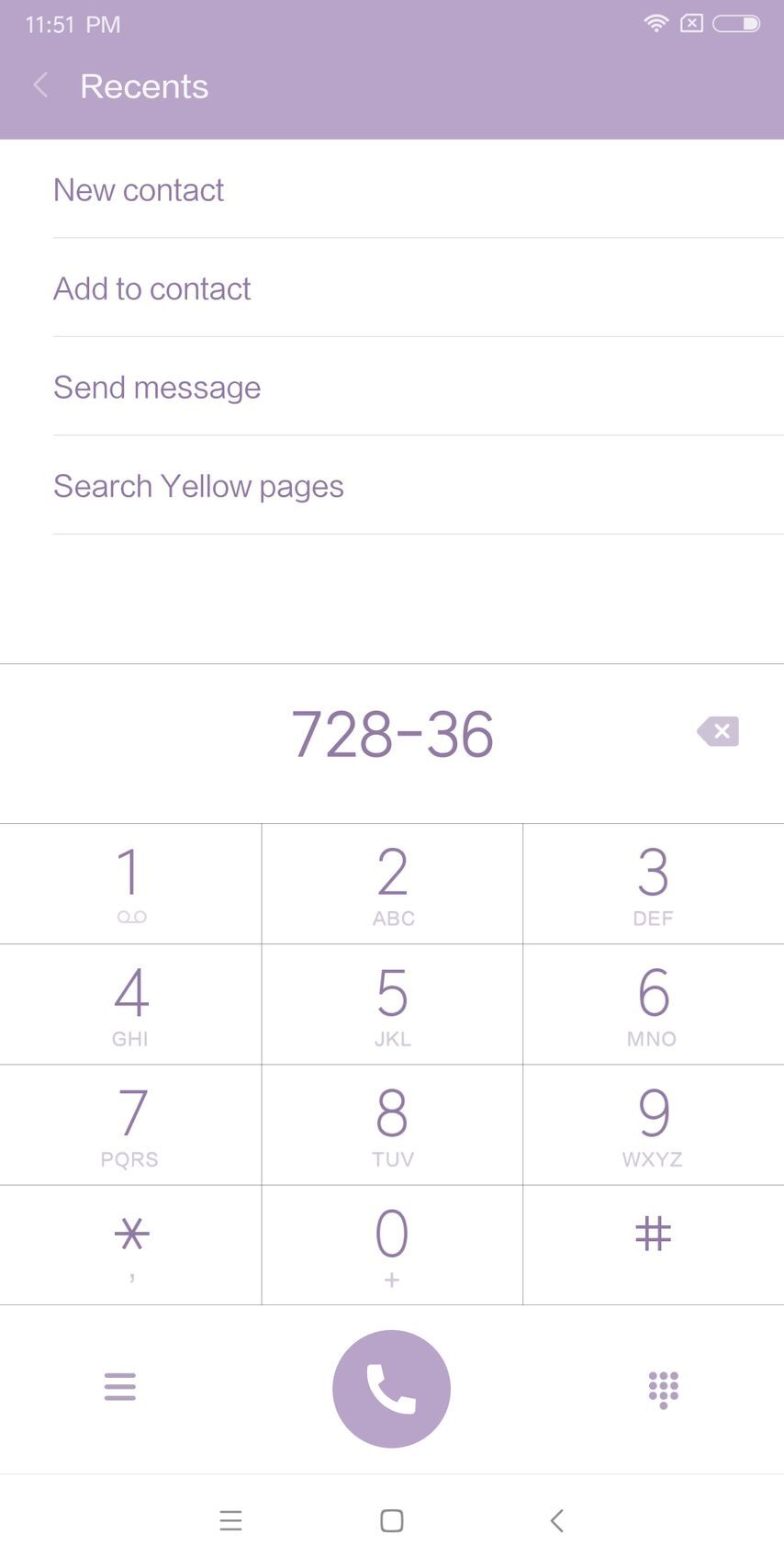Image resolution: width=784 pixels, height=1568 pixels.
Task: Tap the 9 WXYZ key
Action: [653, 1124]
